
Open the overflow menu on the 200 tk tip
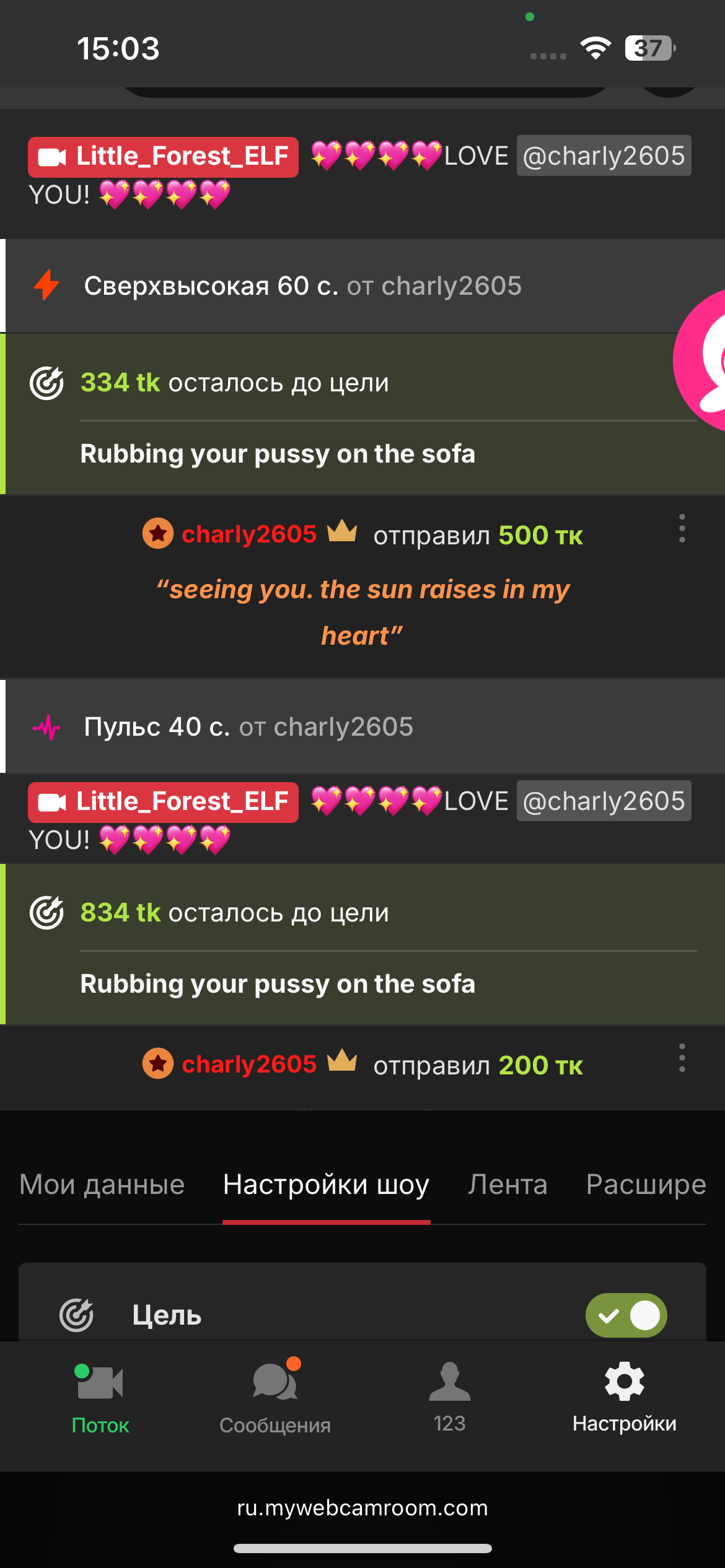pos(682,1058)
